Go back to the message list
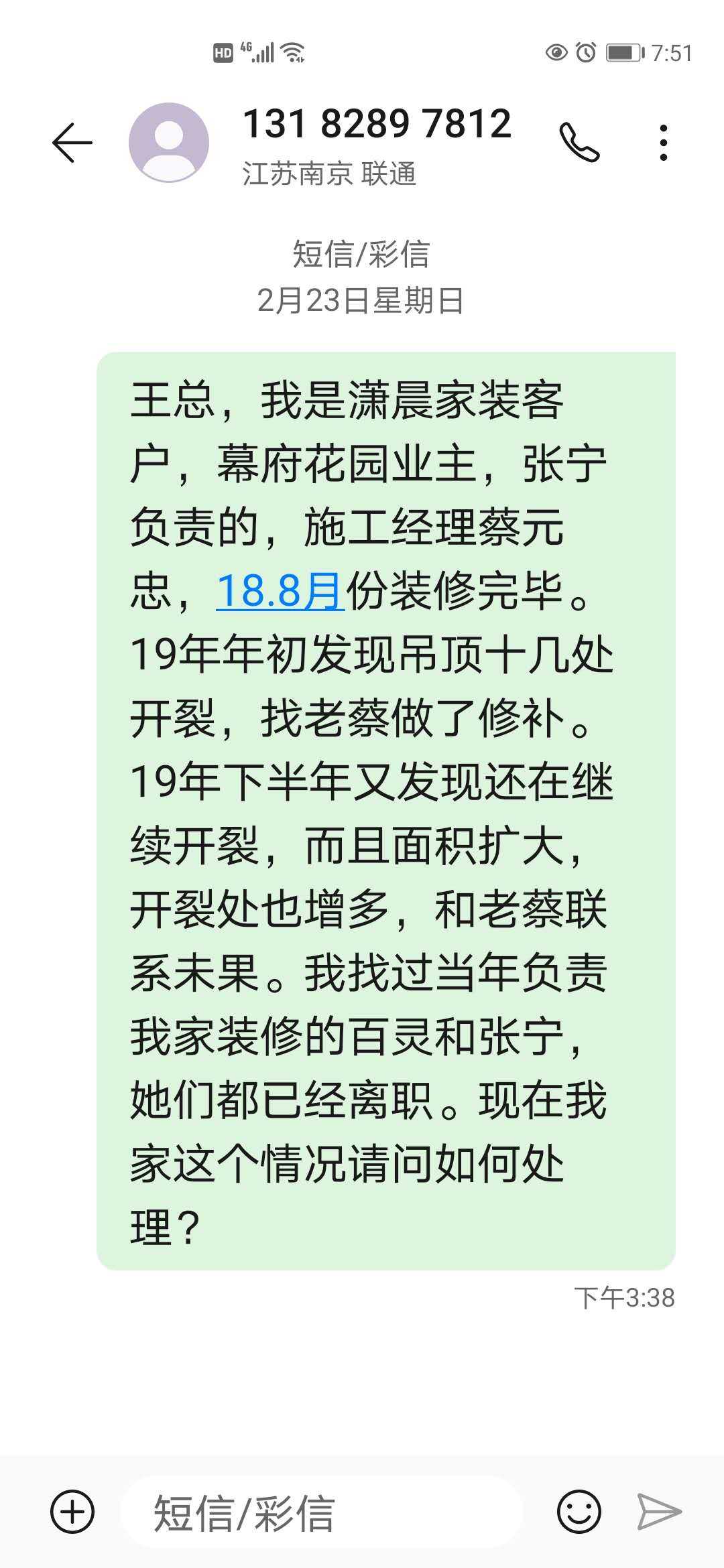 click(72, 142)
